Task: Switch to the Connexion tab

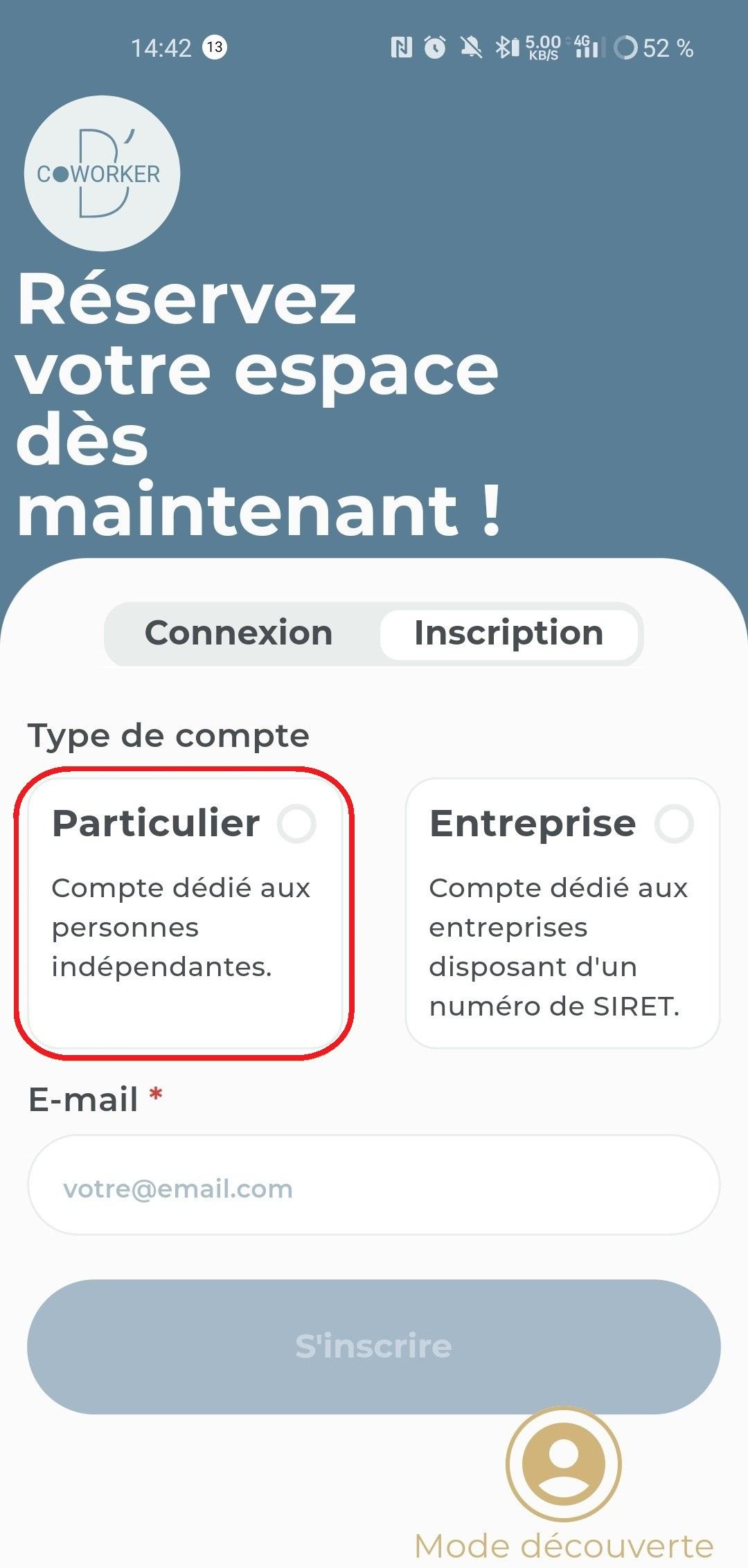Action: point(239,633)
